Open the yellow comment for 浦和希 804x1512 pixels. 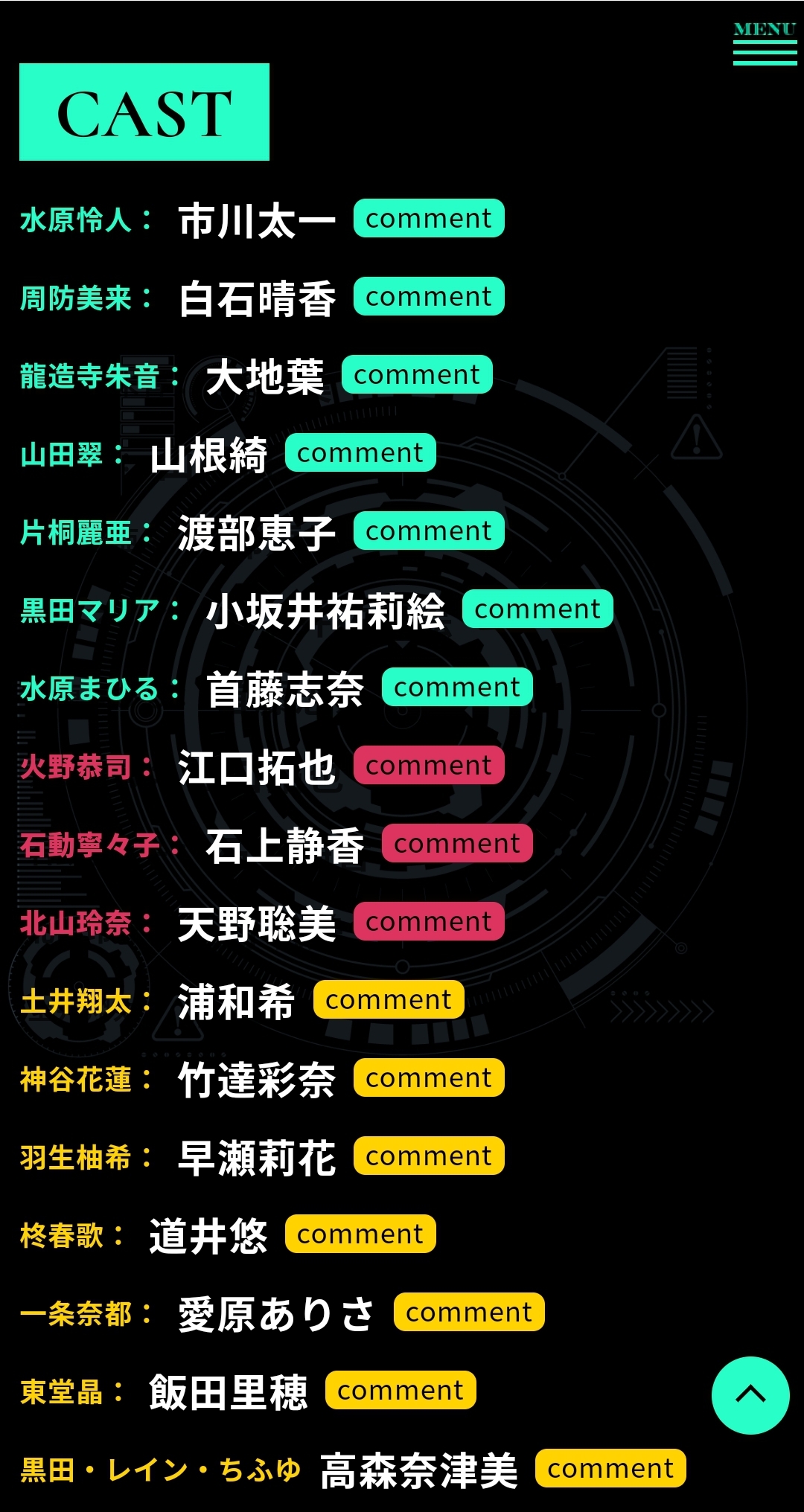pyautogui.click(x=389, y=999)
